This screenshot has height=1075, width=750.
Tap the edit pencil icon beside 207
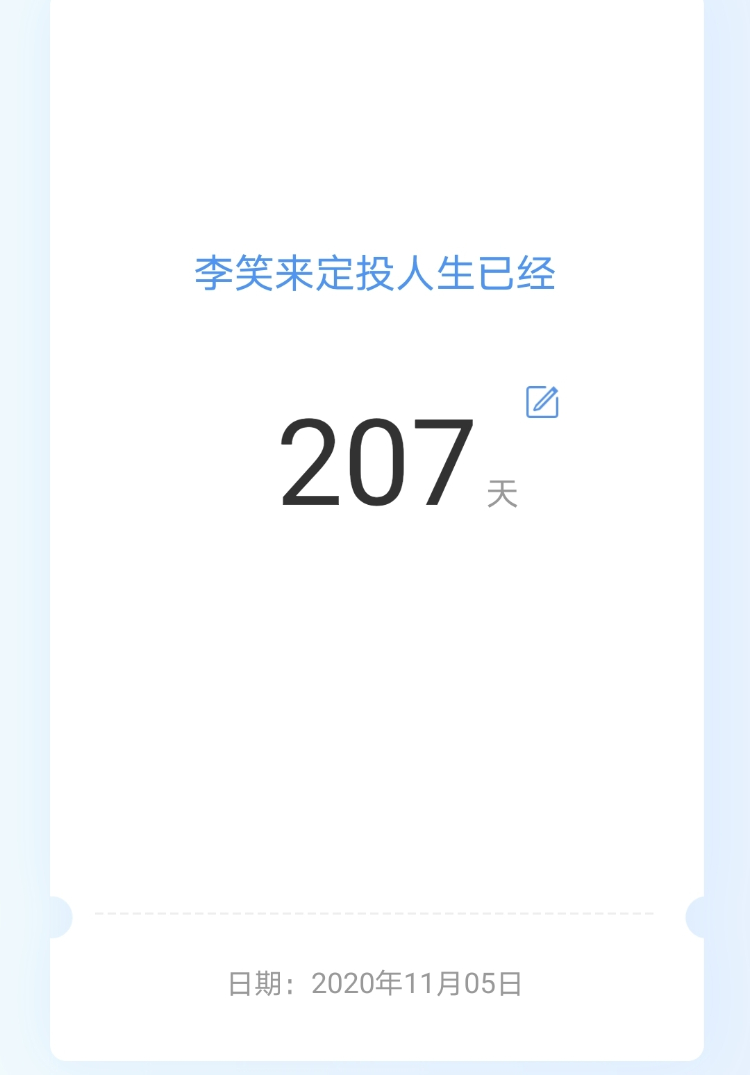pos(542,401)
